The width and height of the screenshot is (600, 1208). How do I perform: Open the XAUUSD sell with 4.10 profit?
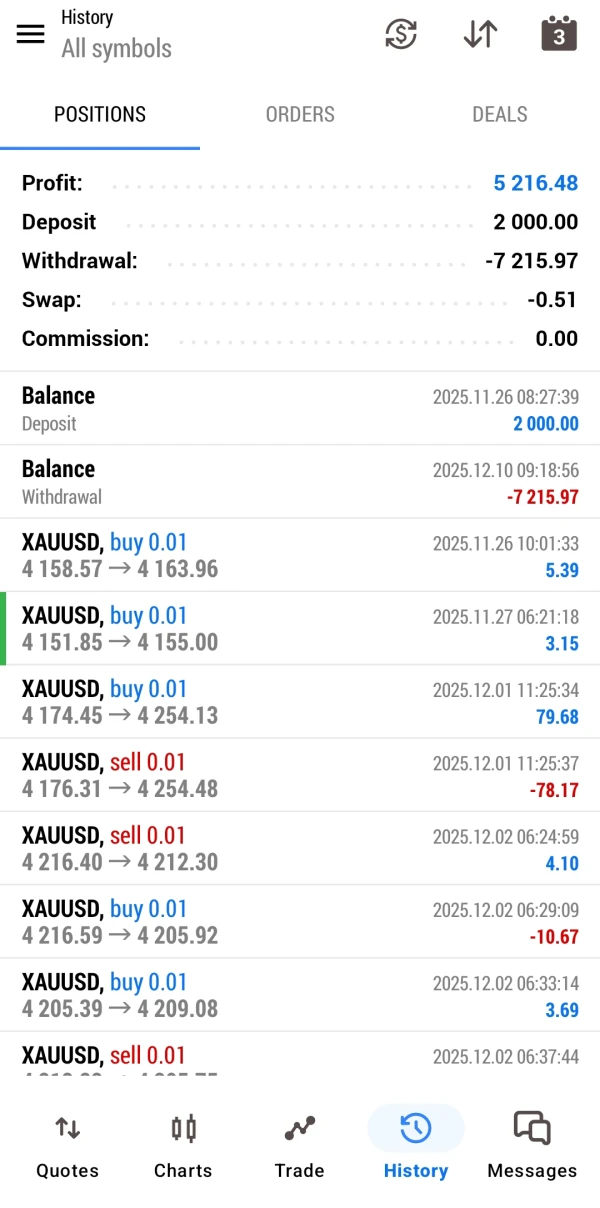300,848
